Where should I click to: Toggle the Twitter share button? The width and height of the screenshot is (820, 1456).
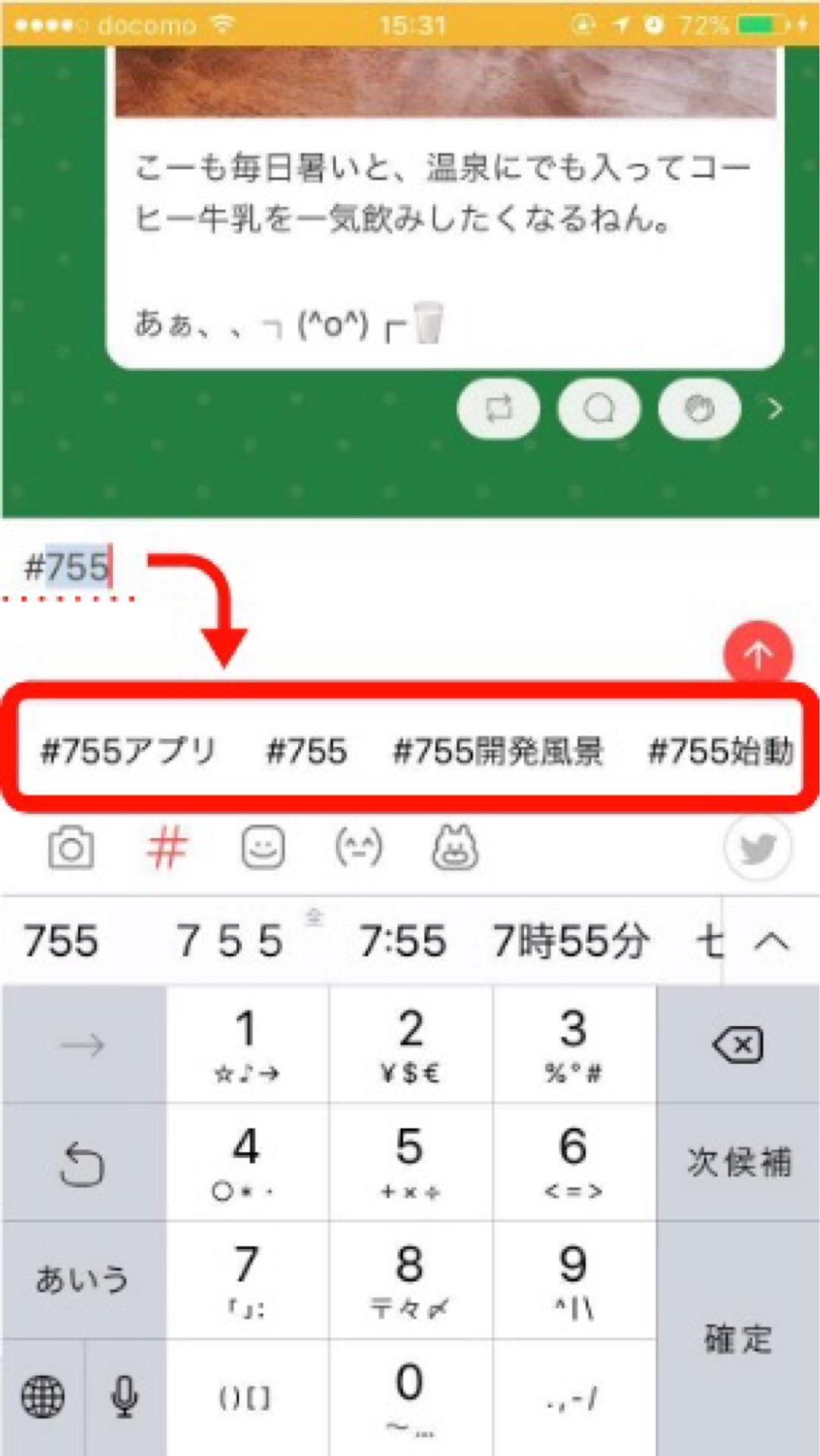[758, 848]
